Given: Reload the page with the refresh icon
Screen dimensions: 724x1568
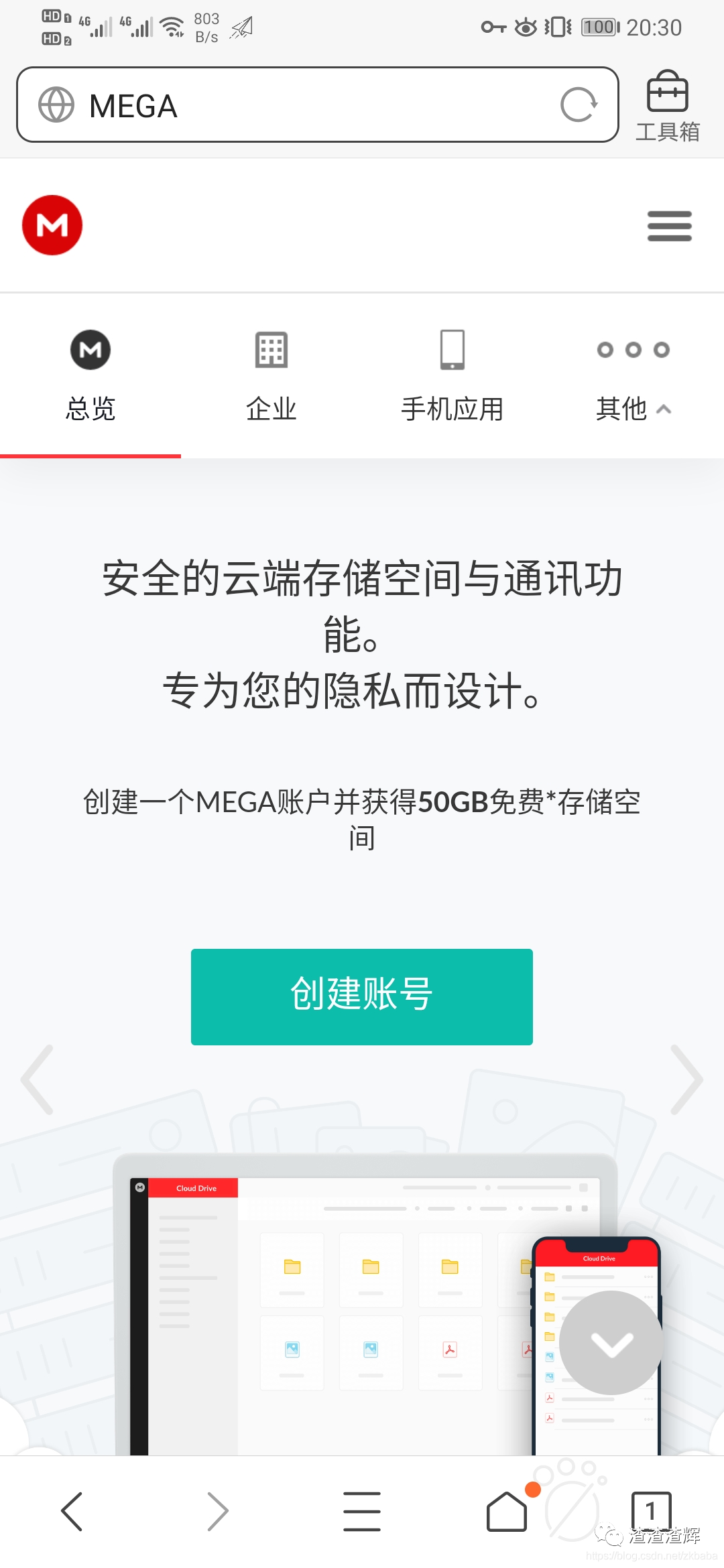Looking at the screenshot, I should point(578,105).
